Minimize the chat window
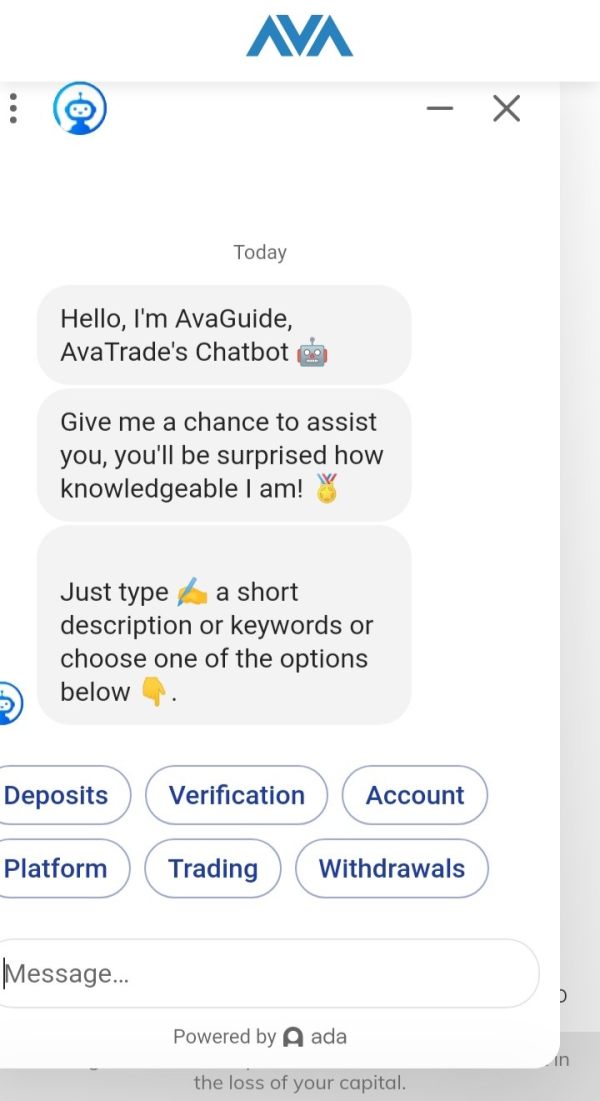 pos(440,108)
